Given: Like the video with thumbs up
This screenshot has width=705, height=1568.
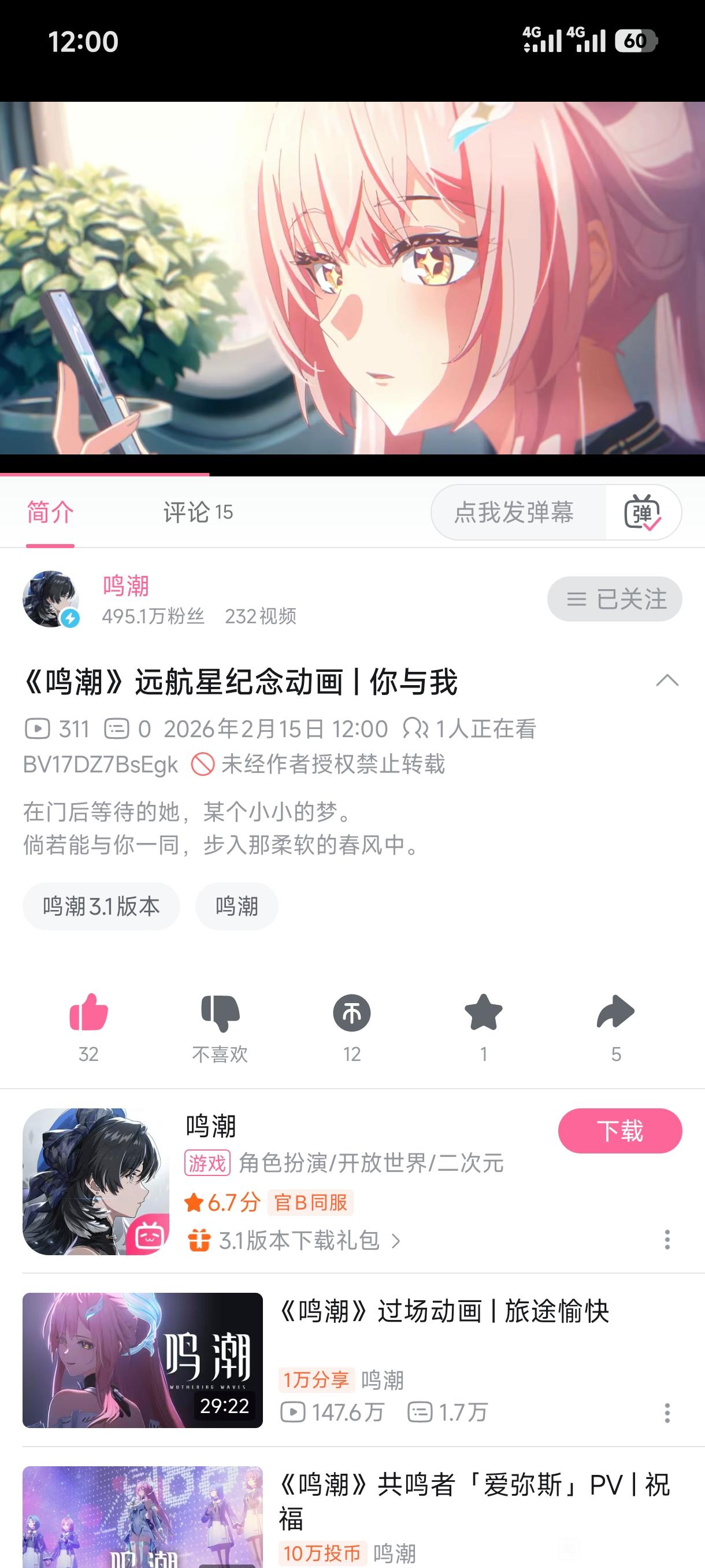Looking at the screenshot, I should point(88,1013).
